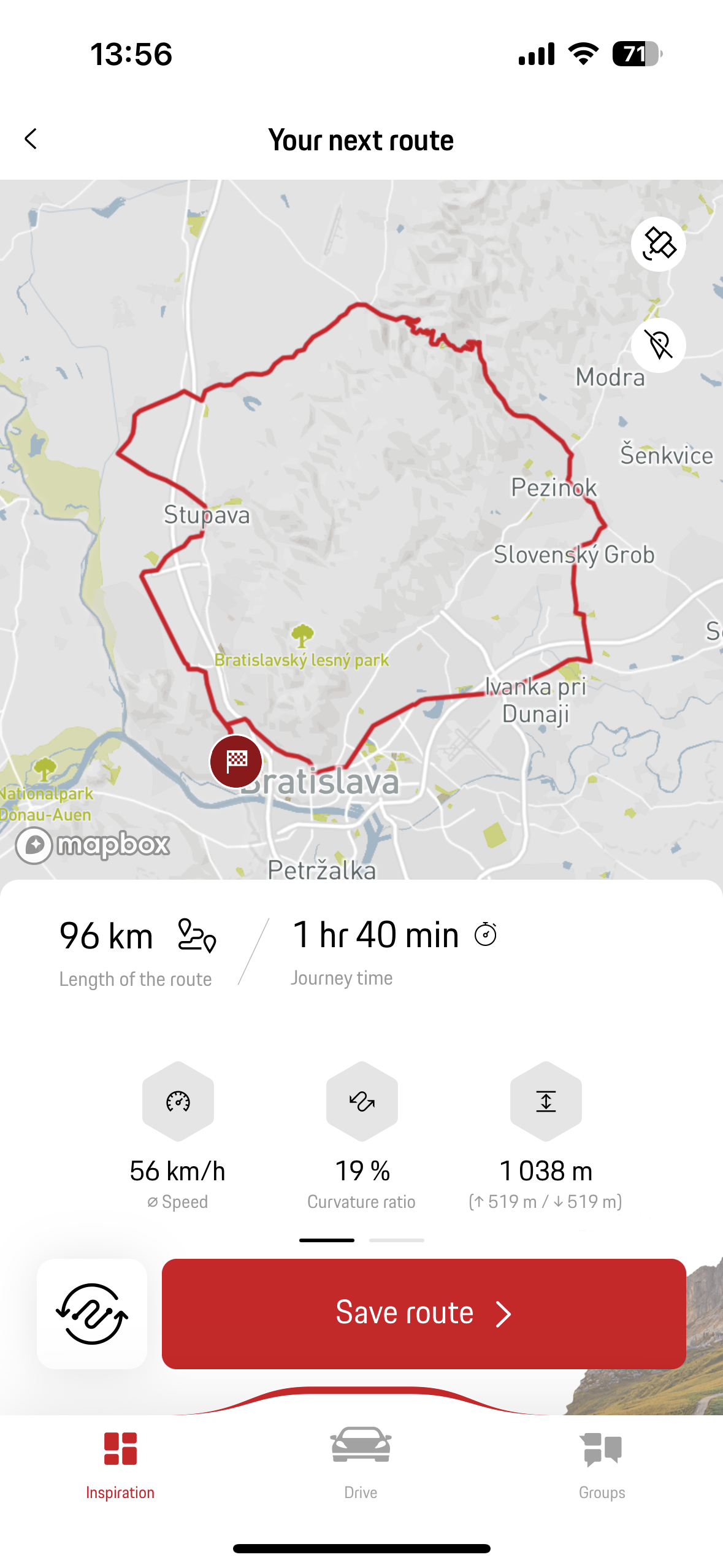723x1568 pixels.
Task: Click the stopwatch icon beside journey time
Action: pyautogui.click(x=485, y=934)
